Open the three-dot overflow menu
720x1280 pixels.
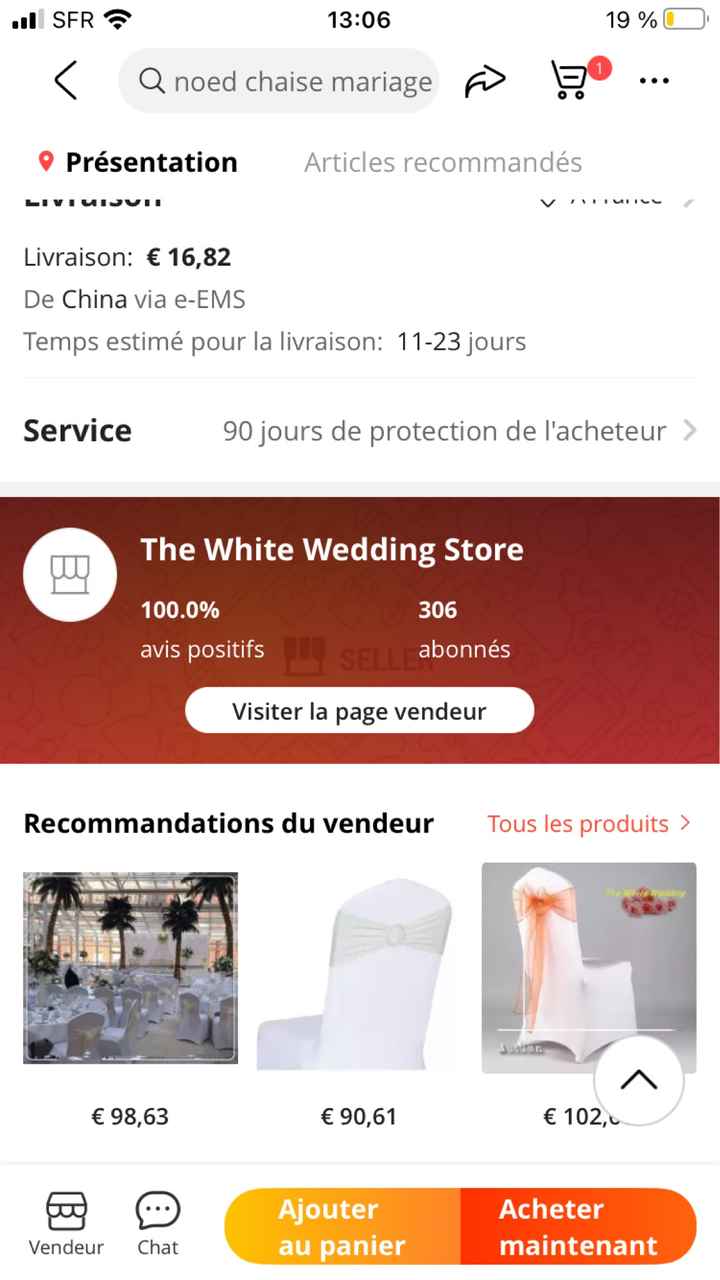pyautogui.click(x=653, y=81)
